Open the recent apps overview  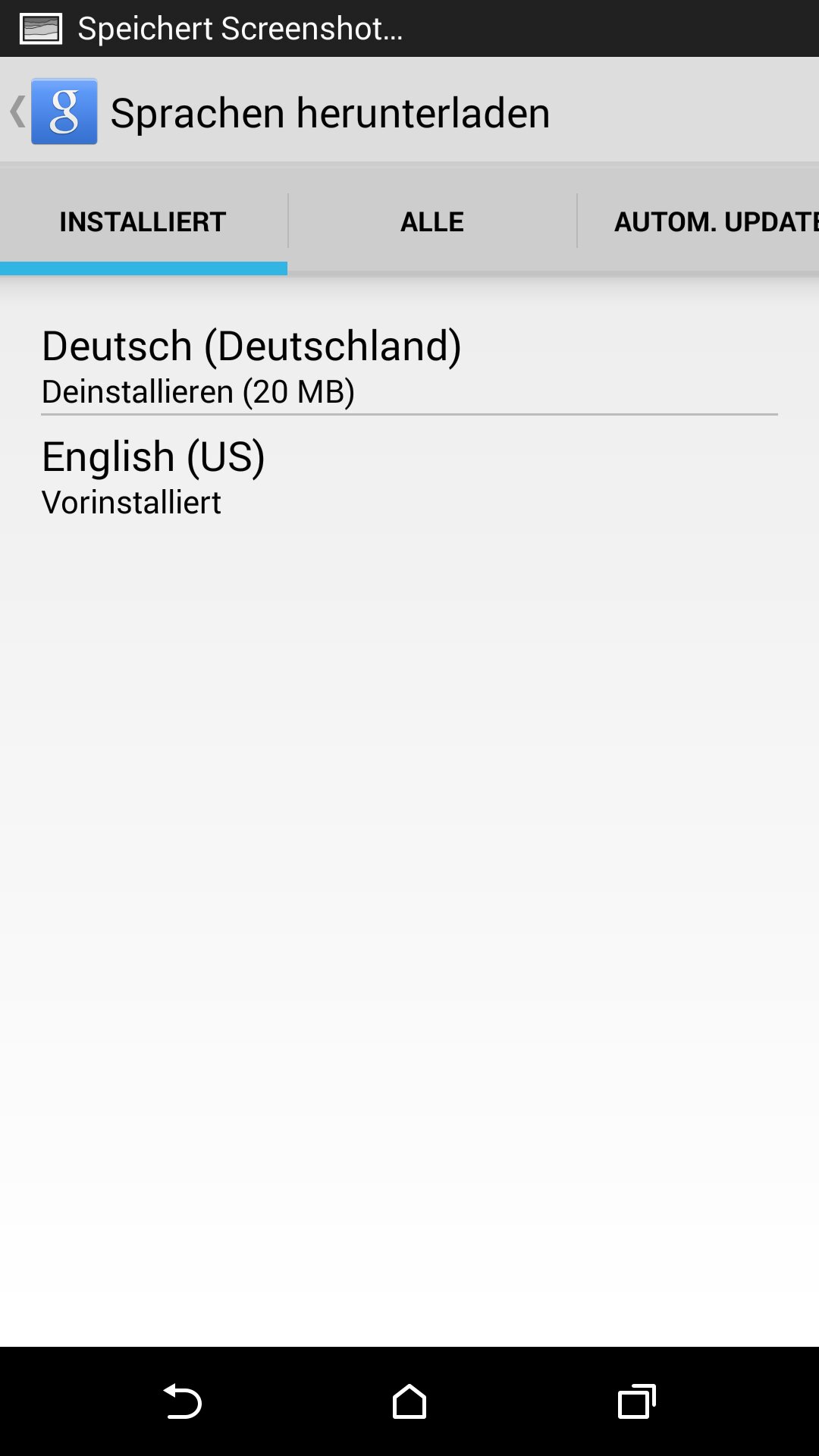pos(637,1401)
